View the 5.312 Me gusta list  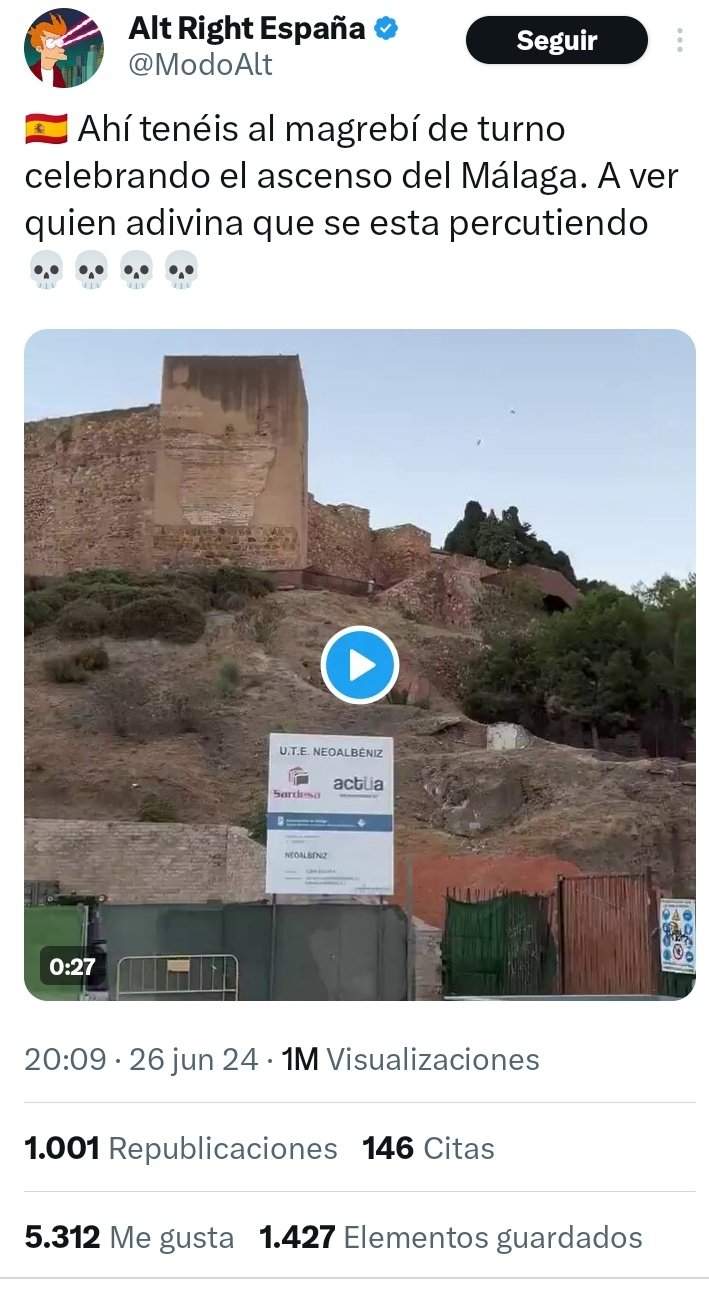click(x=128, y=1238)
